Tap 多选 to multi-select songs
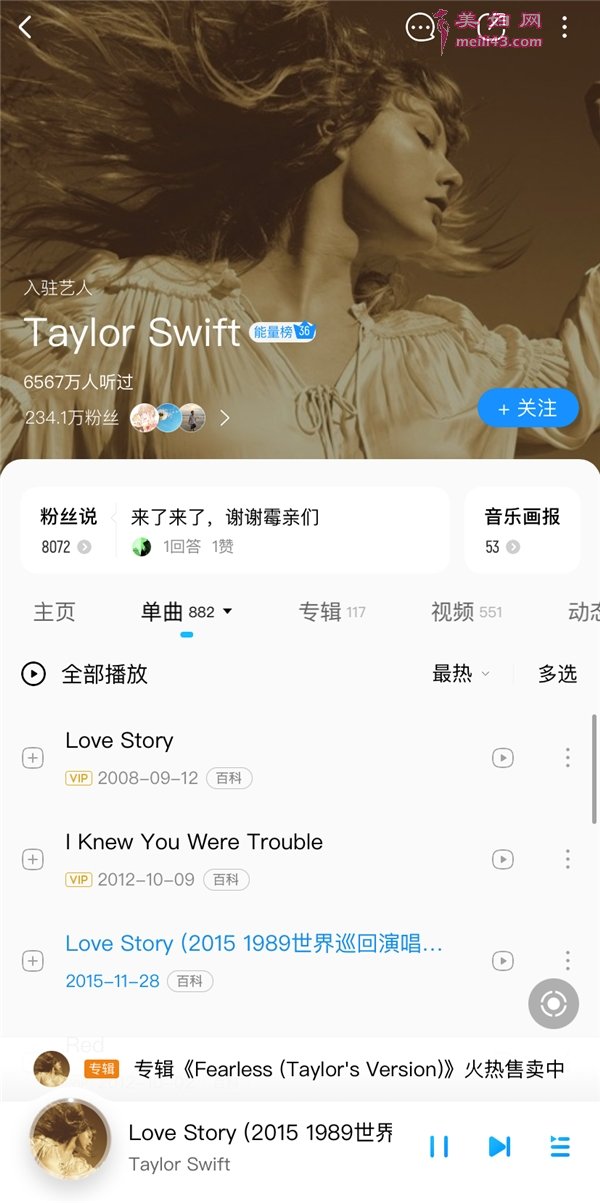 coord(557,674)
